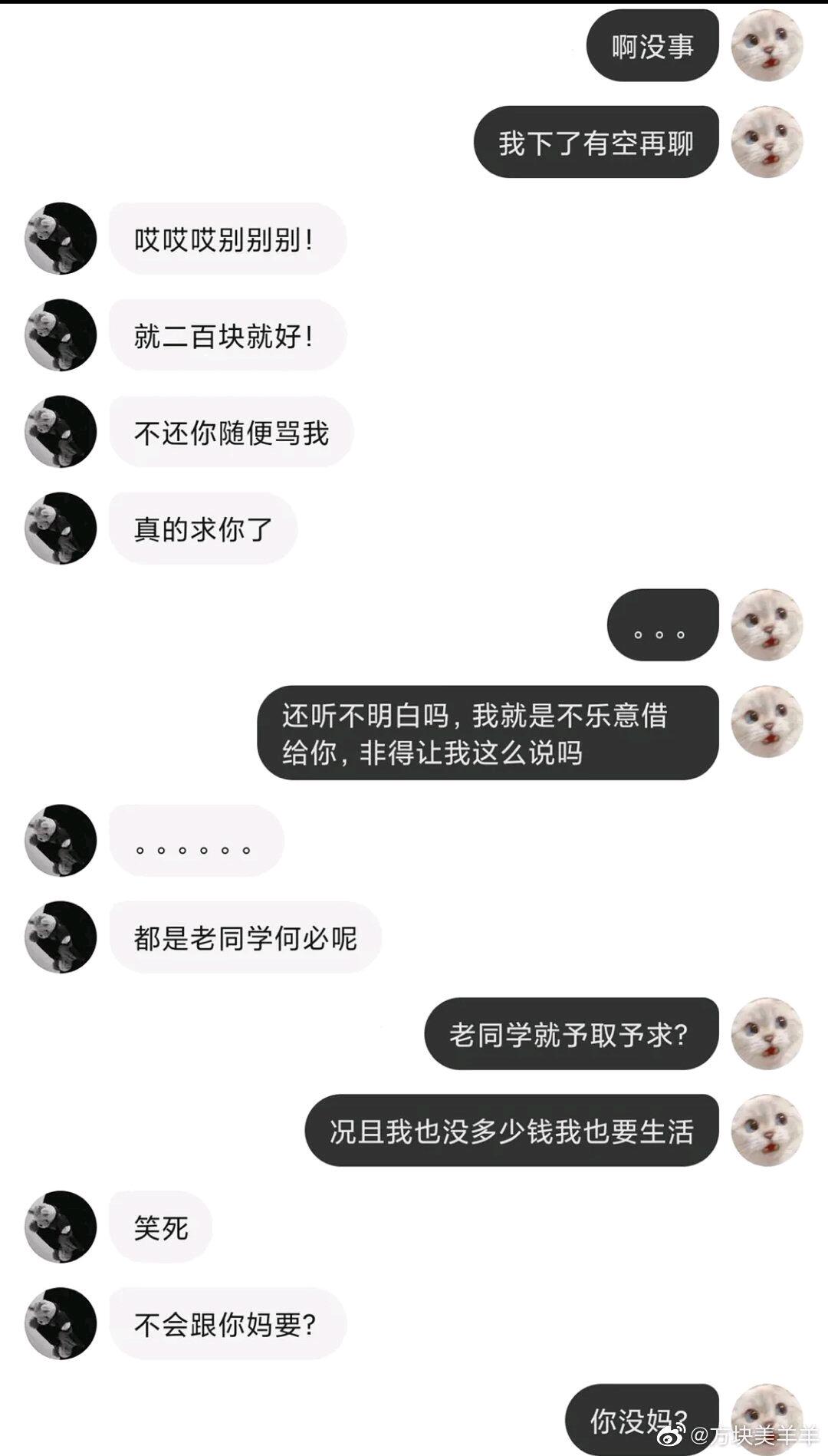
Task: Open sender's avatar beside 哎哎哎别别别!
Action: click(61, 239)
